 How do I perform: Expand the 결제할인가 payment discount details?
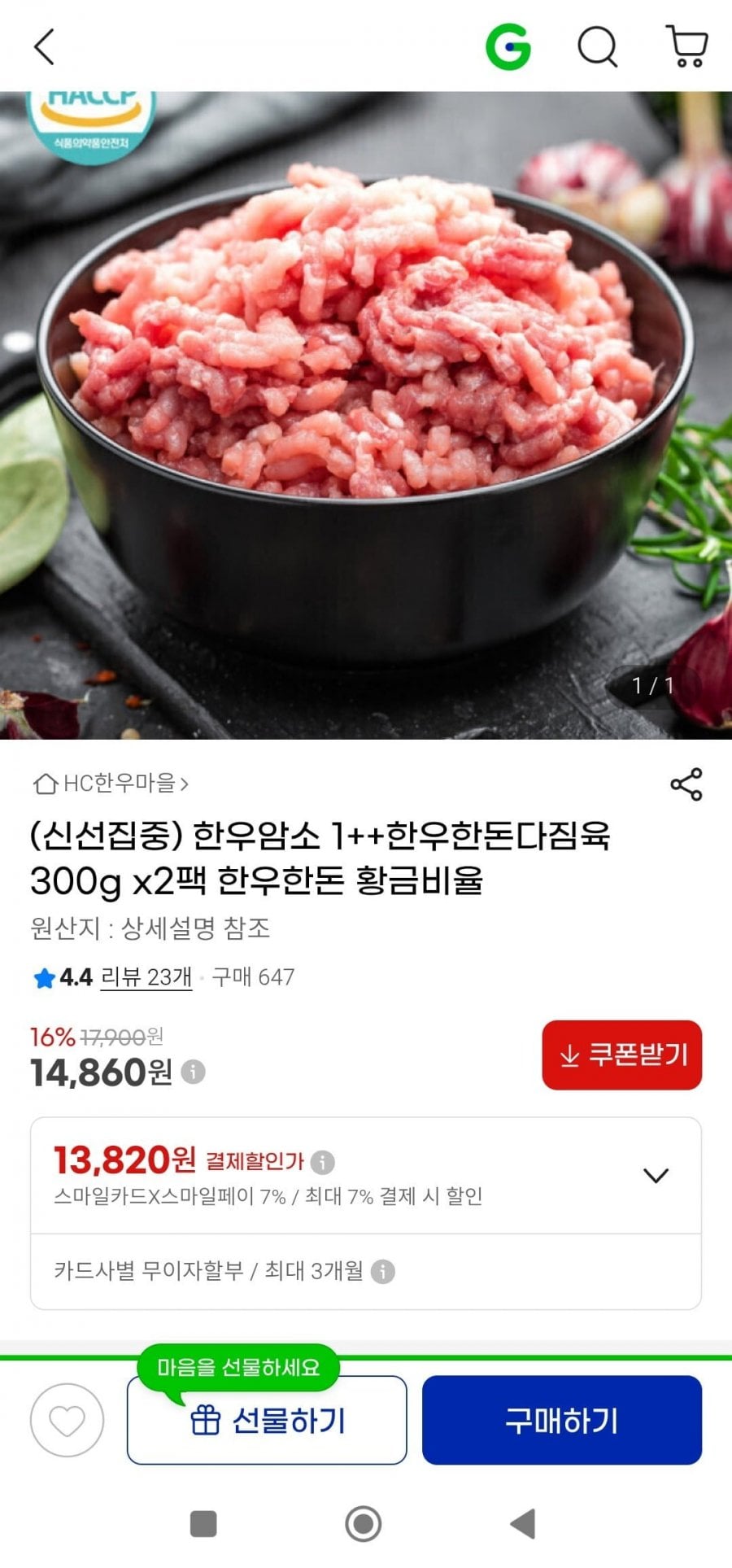(656, 1175)
